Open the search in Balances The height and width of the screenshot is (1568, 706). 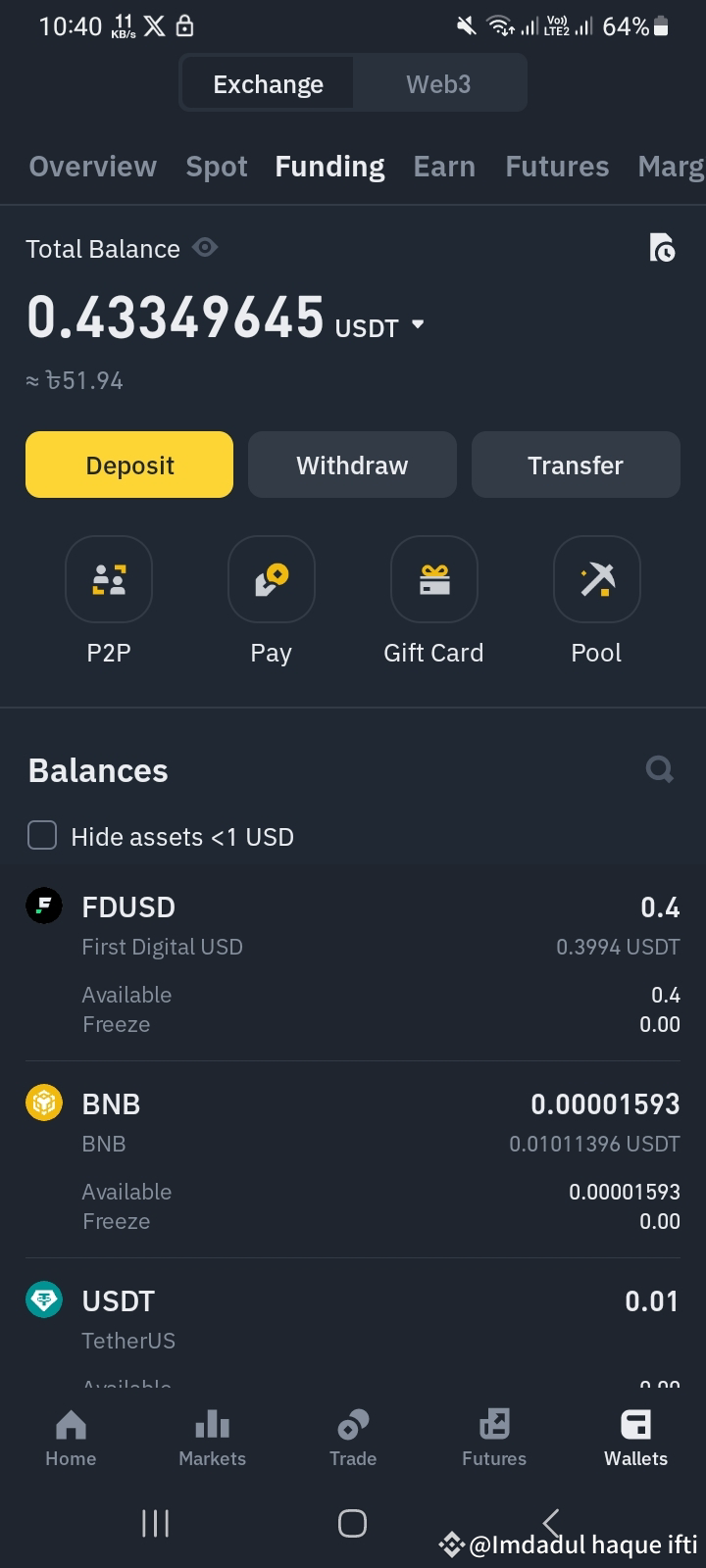pyautogui.click(x=659, y=769)
